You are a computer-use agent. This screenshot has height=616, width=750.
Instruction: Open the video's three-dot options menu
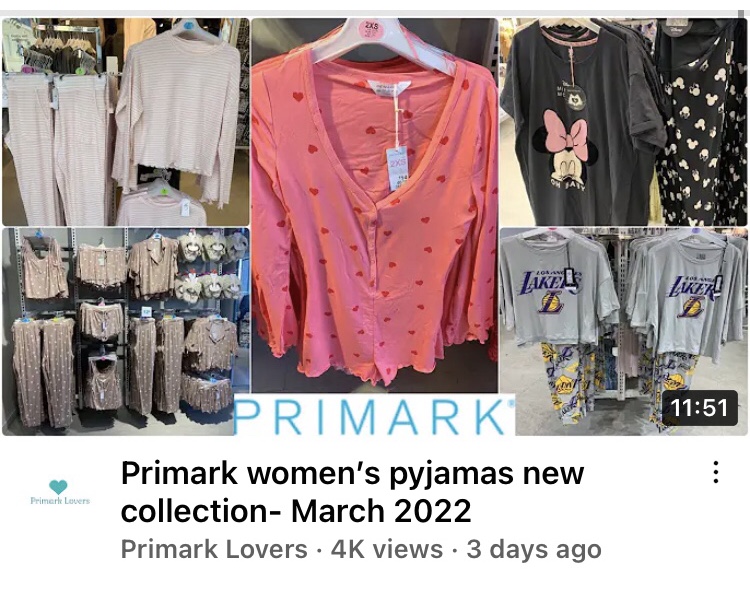tap(716, 473)
